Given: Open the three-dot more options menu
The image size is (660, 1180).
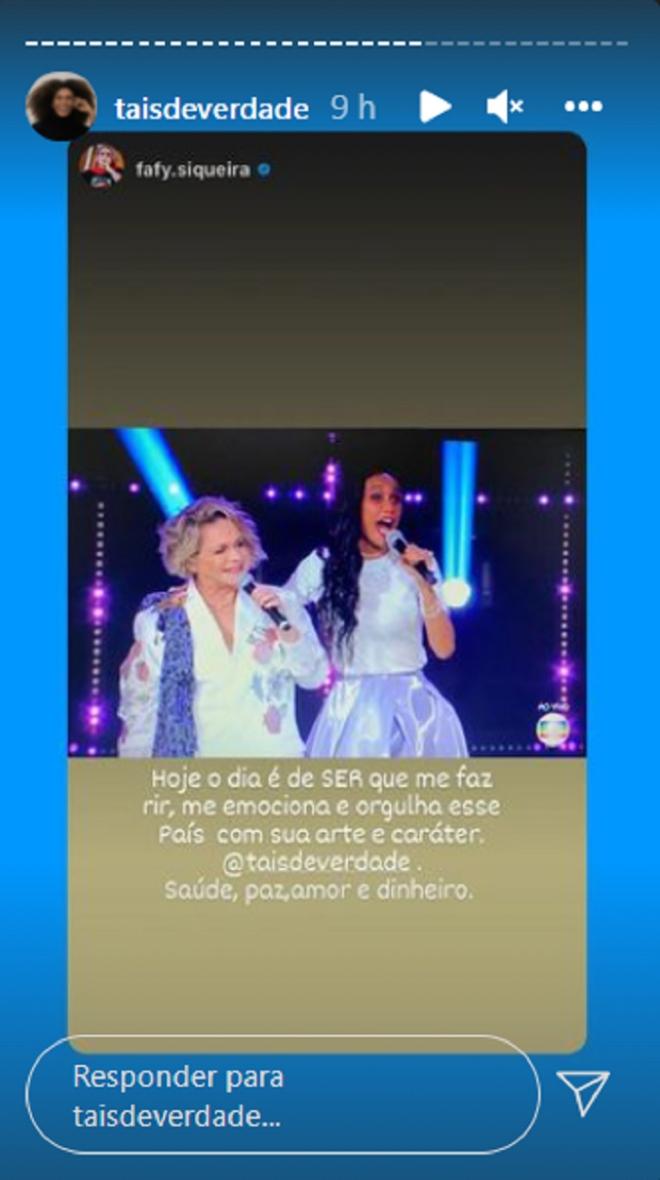Looking at the screenshot, I should (x=583, y=106).
